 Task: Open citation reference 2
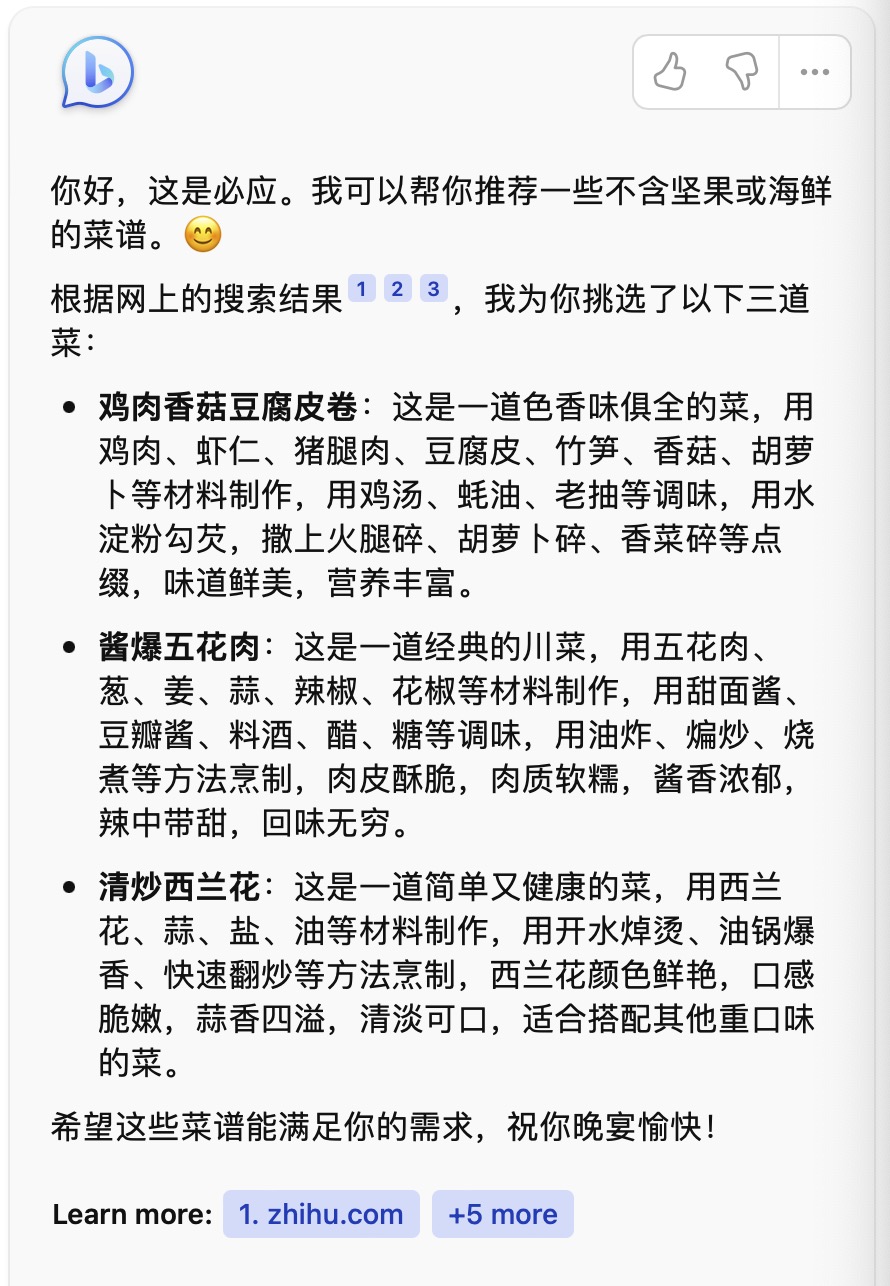point(397,290)
